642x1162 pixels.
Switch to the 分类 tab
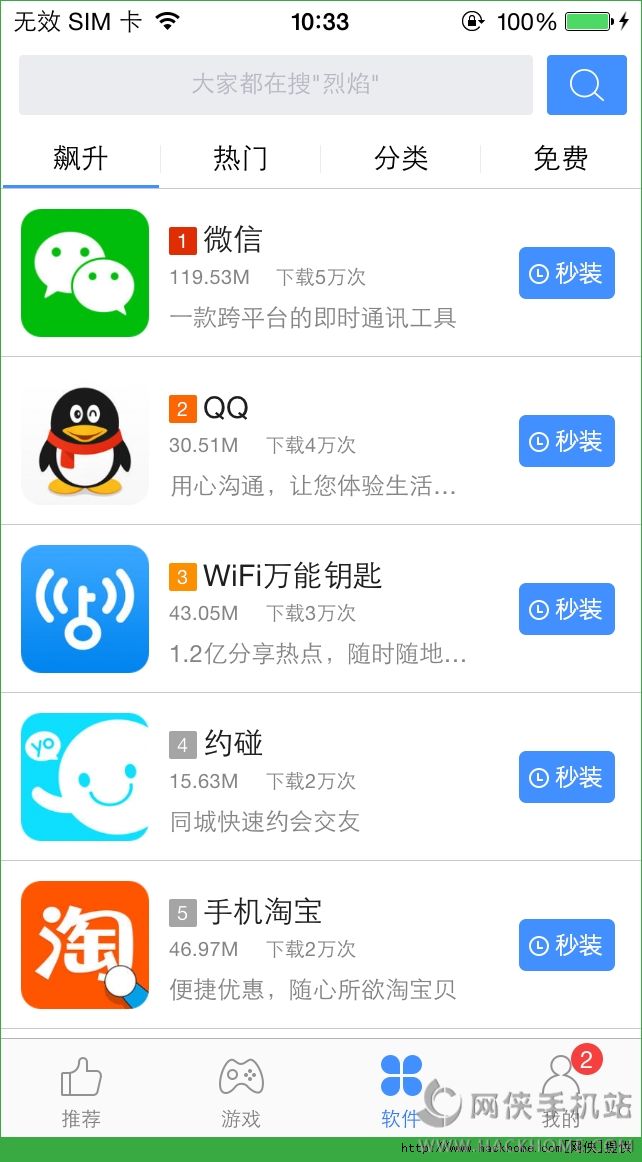(x=401, y=158)
